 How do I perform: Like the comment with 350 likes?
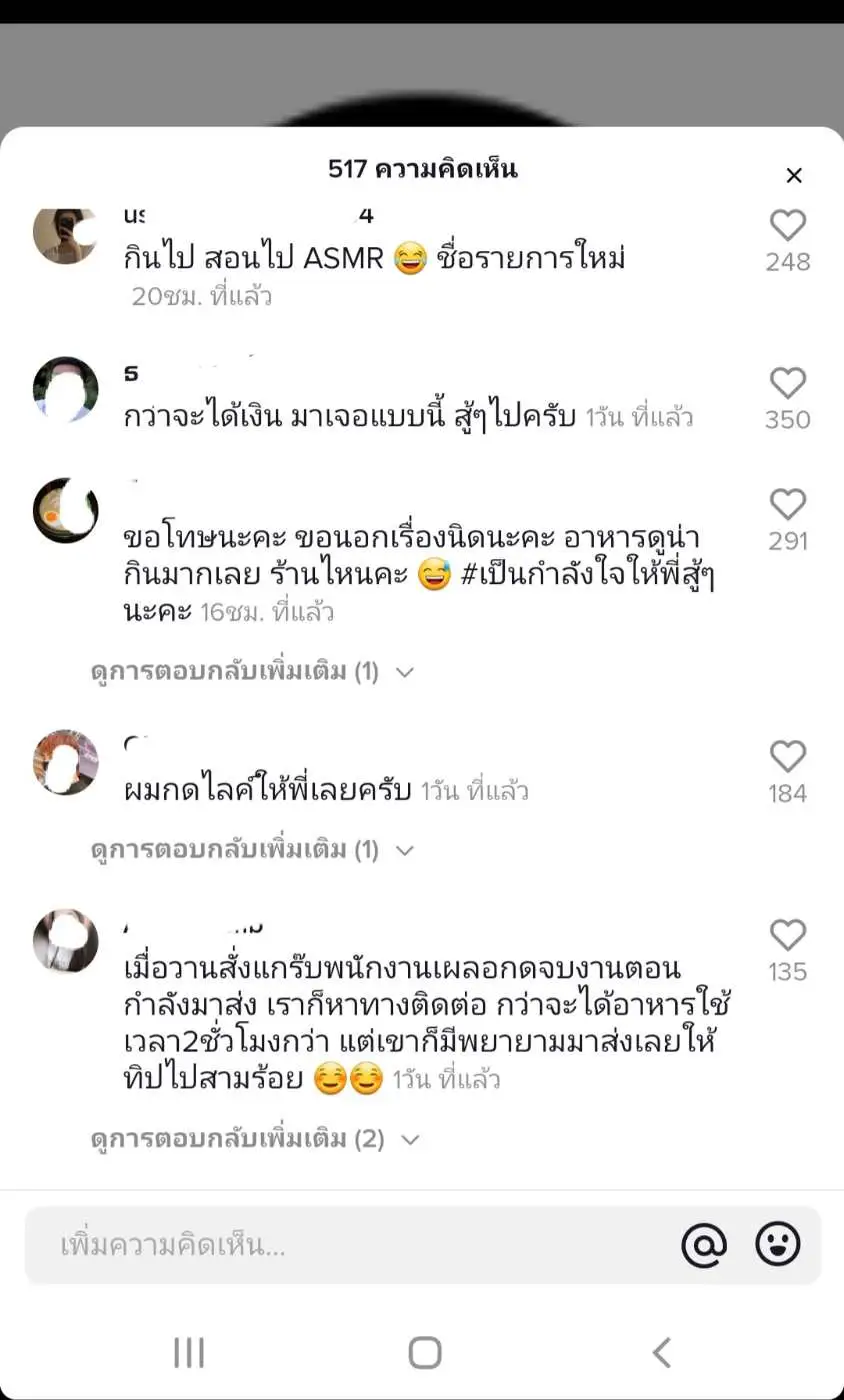pyautogui.click(x=787, y=383)
